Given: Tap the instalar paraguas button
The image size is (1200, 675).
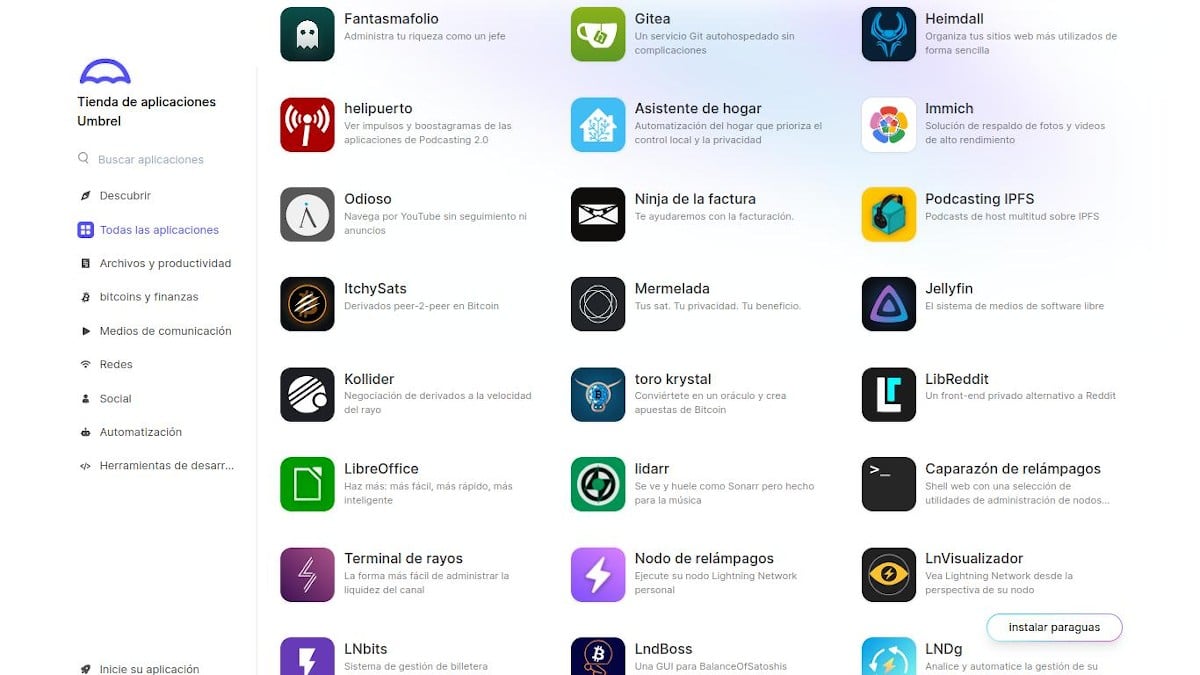Looking at the screenshot, I should pos(1054,628).
